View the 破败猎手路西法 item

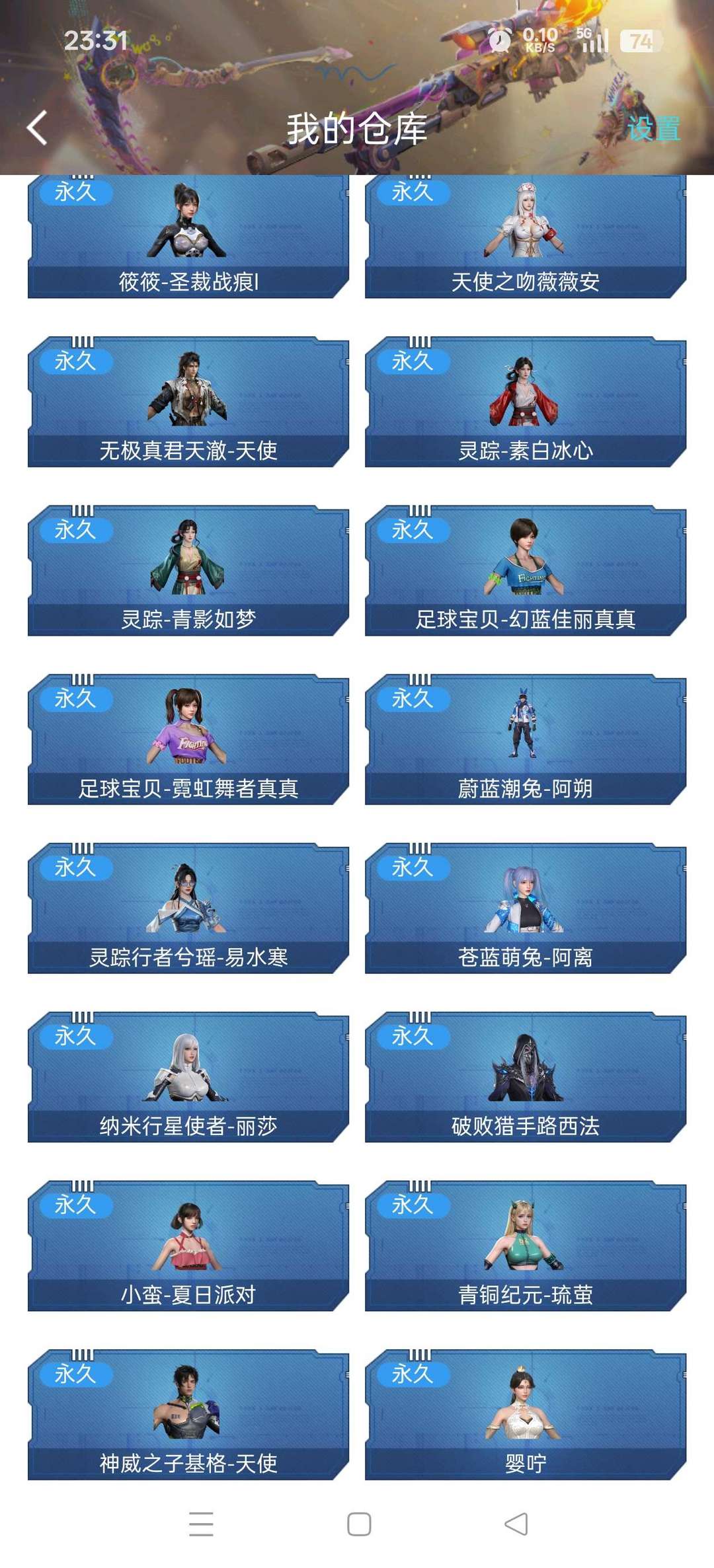[x=526, y=1077]
